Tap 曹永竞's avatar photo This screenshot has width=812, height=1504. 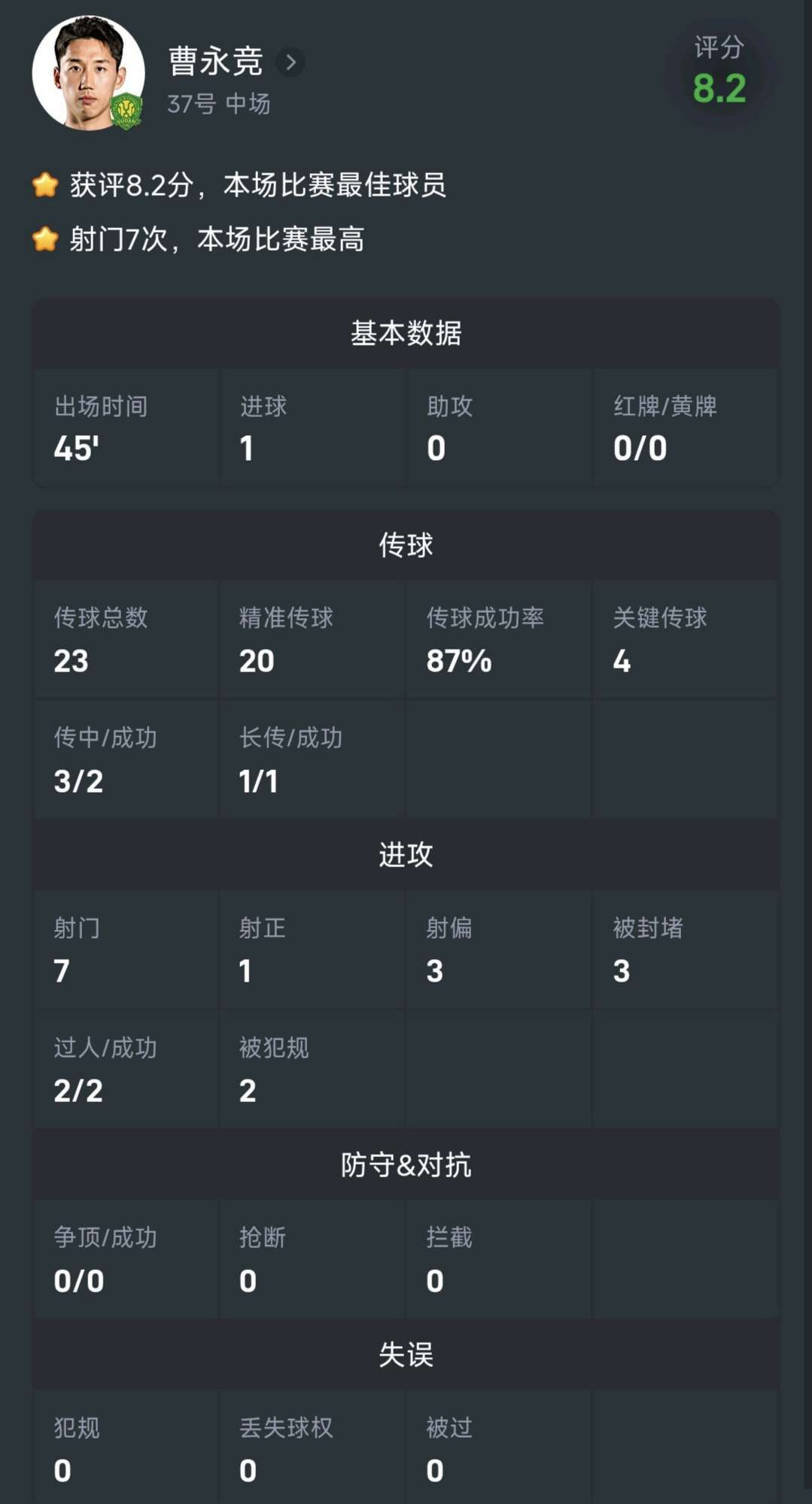tap(88, 72)
